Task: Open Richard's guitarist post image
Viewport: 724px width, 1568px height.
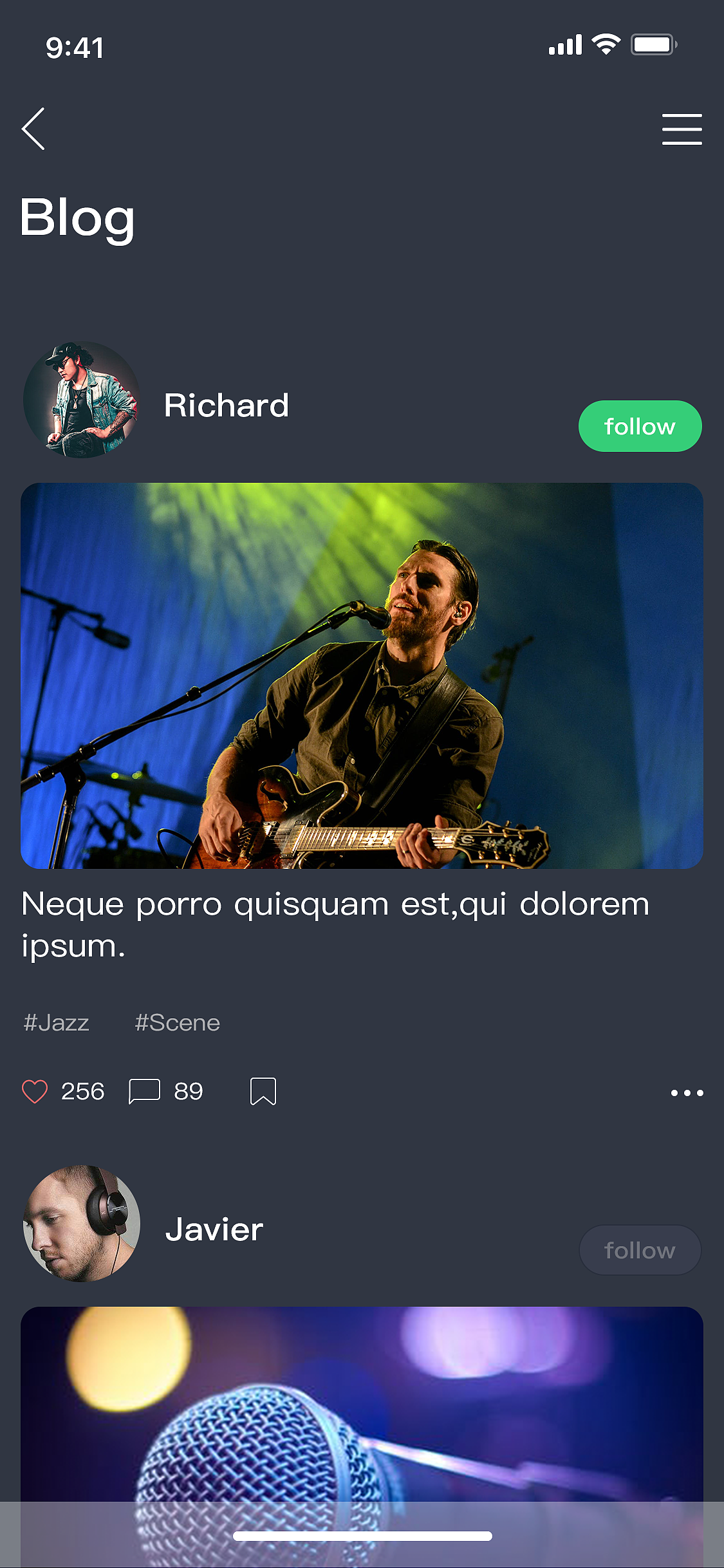Action: pyautogui.click(x=362, y=675)
